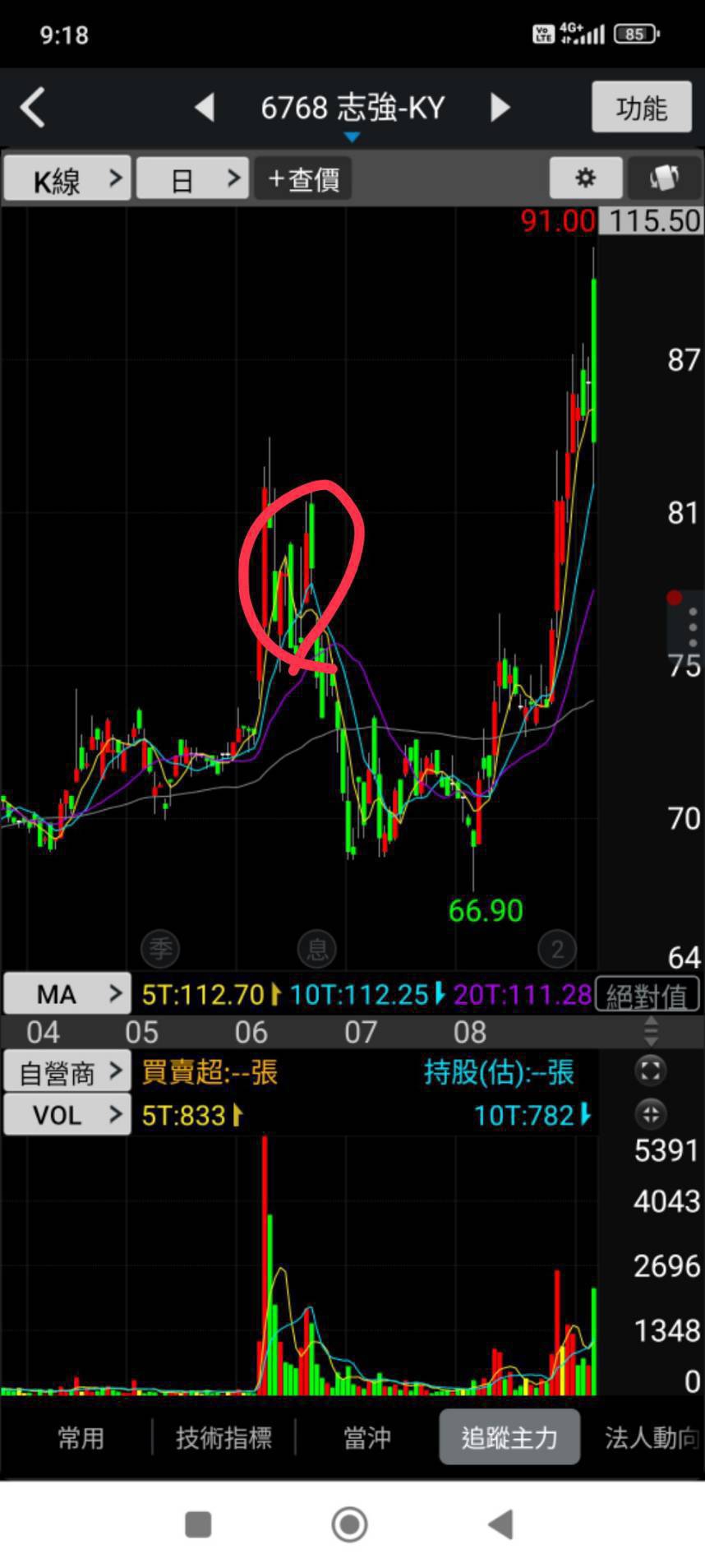Toggle the 絕對值 button
The height and width of the screenshot is (1568, 705).
[x=647, y=995]
